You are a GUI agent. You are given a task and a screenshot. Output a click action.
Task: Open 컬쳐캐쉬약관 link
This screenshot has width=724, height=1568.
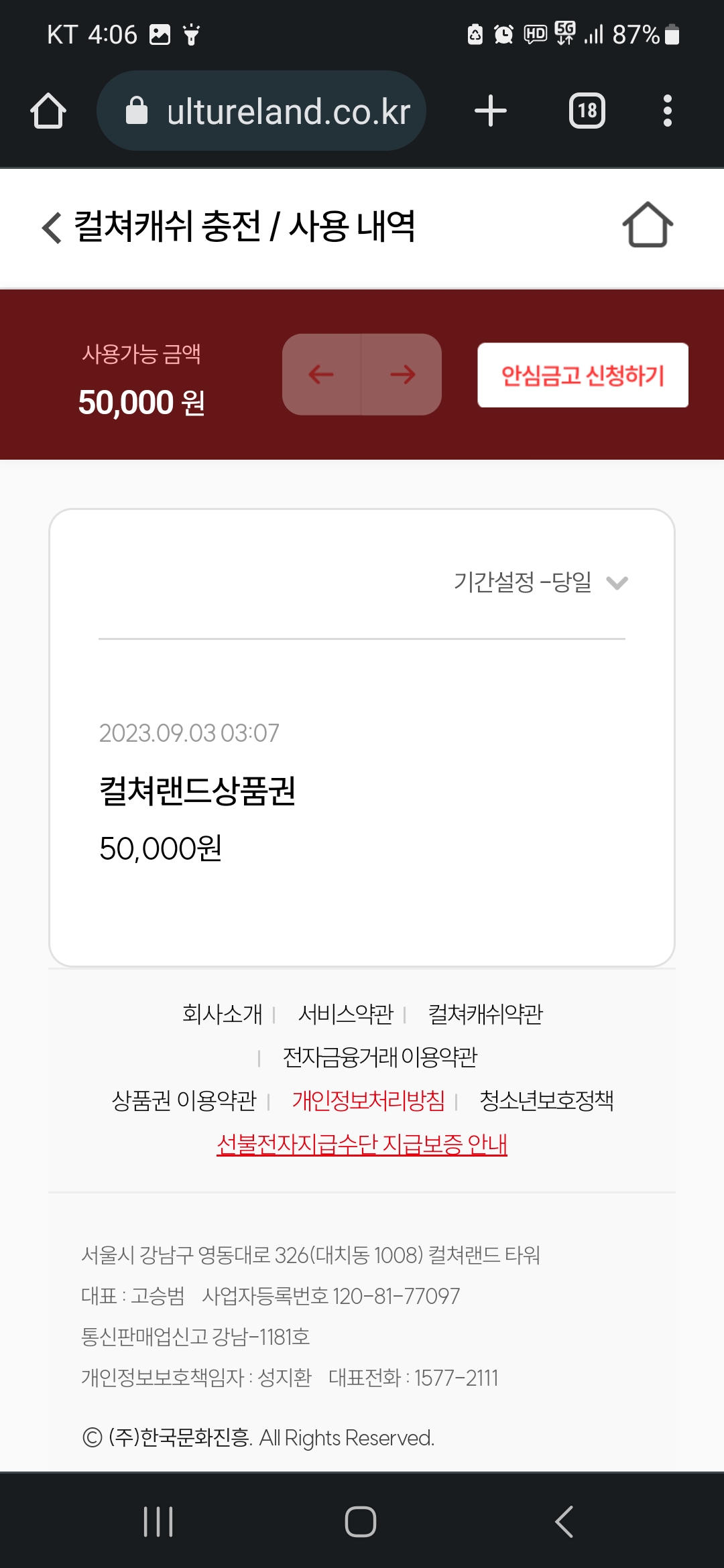coord(485,1014)
